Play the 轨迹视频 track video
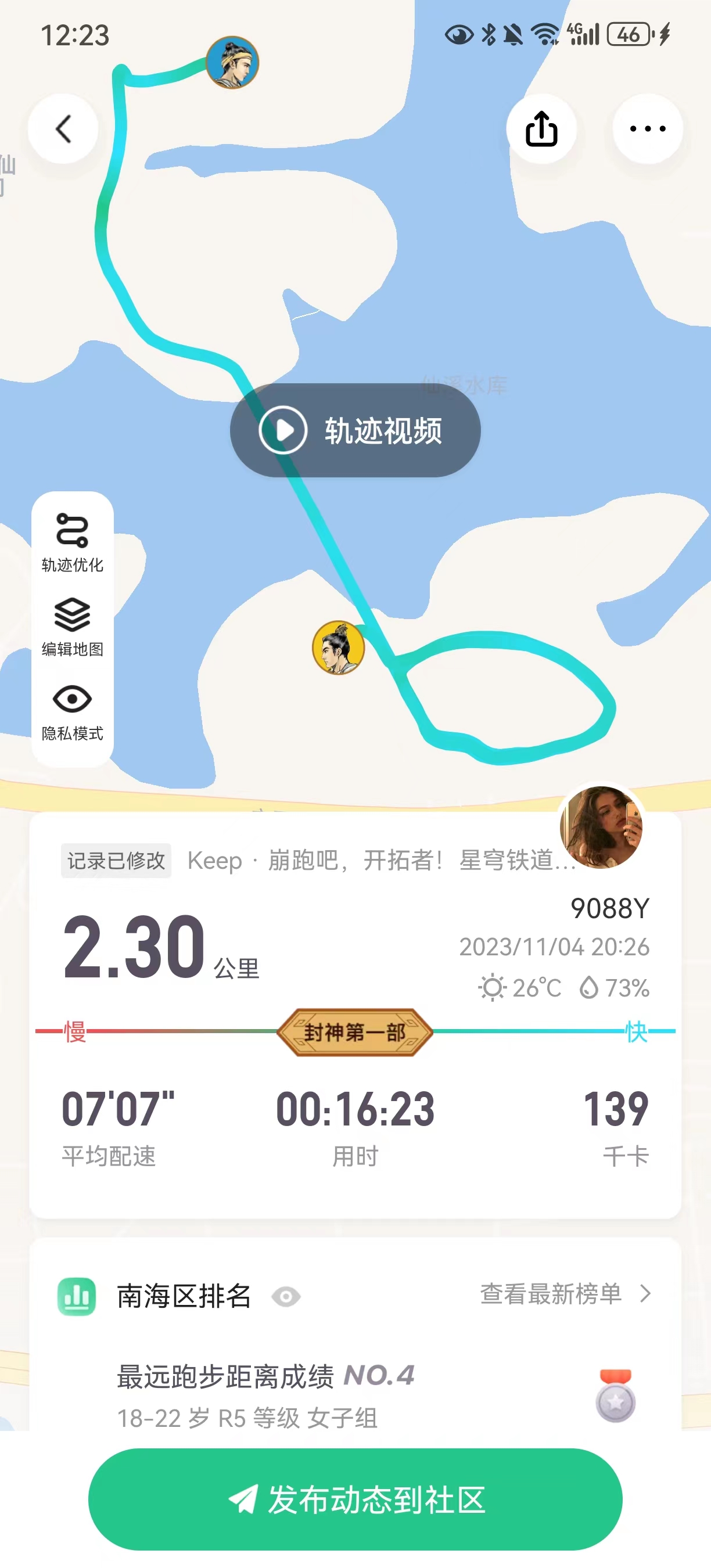Screen dimensions: 711x1568 355,430
